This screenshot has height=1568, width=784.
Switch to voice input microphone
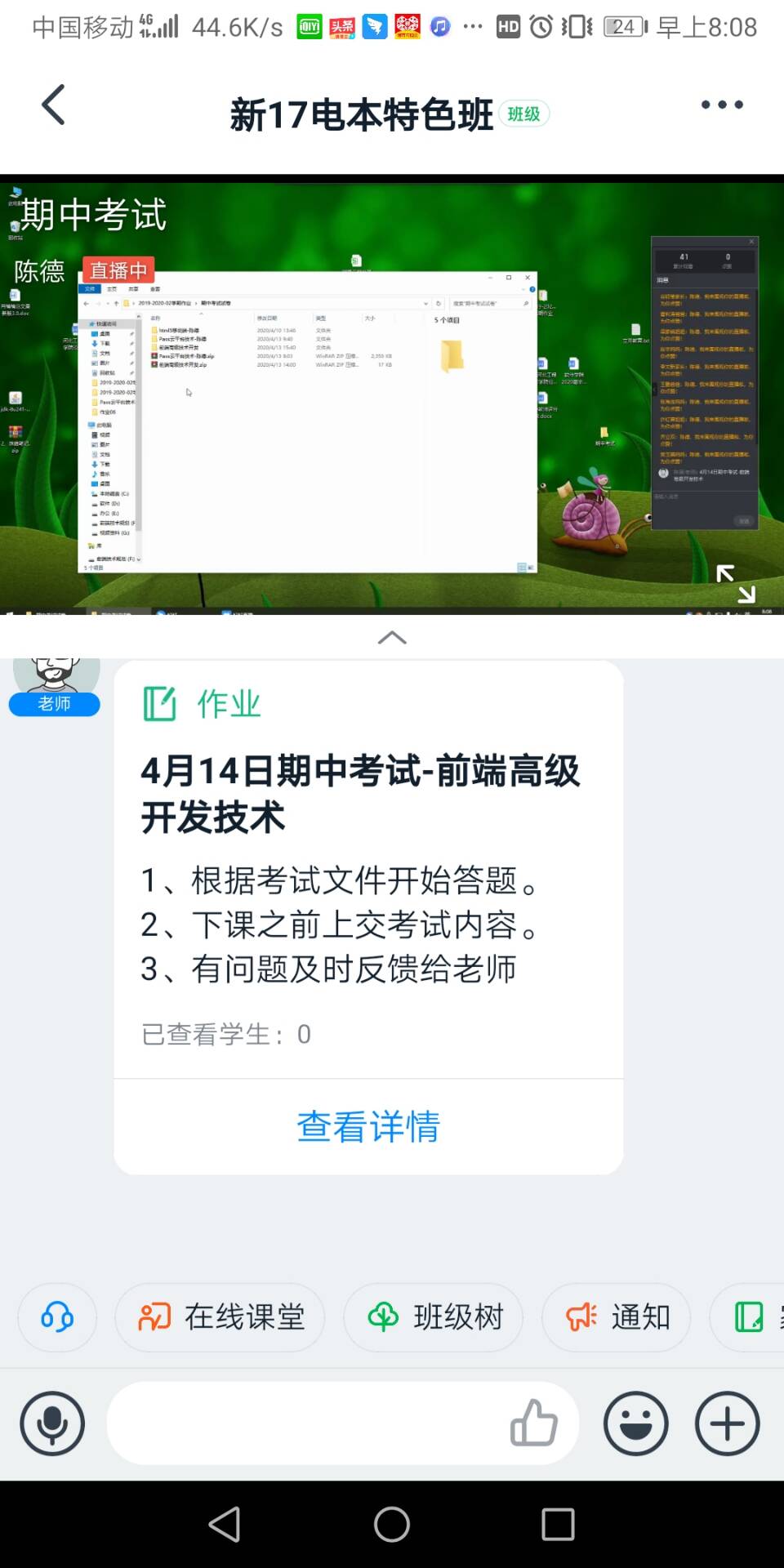52,1423
